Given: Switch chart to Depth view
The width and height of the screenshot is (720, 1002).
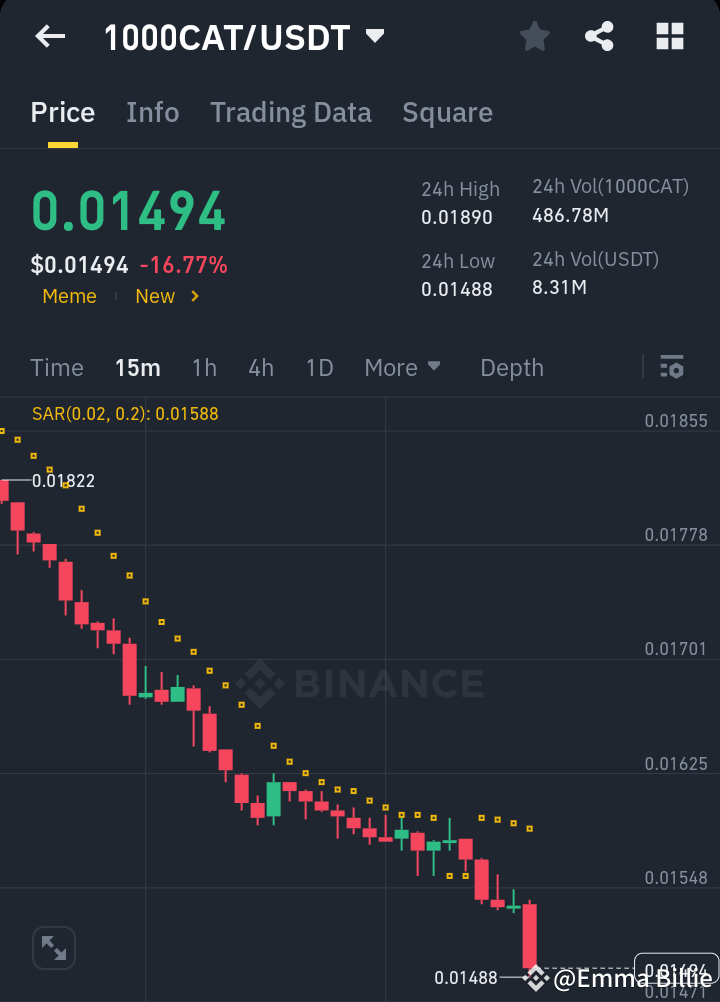Looking at the screenshot, I should click(511, 368).
